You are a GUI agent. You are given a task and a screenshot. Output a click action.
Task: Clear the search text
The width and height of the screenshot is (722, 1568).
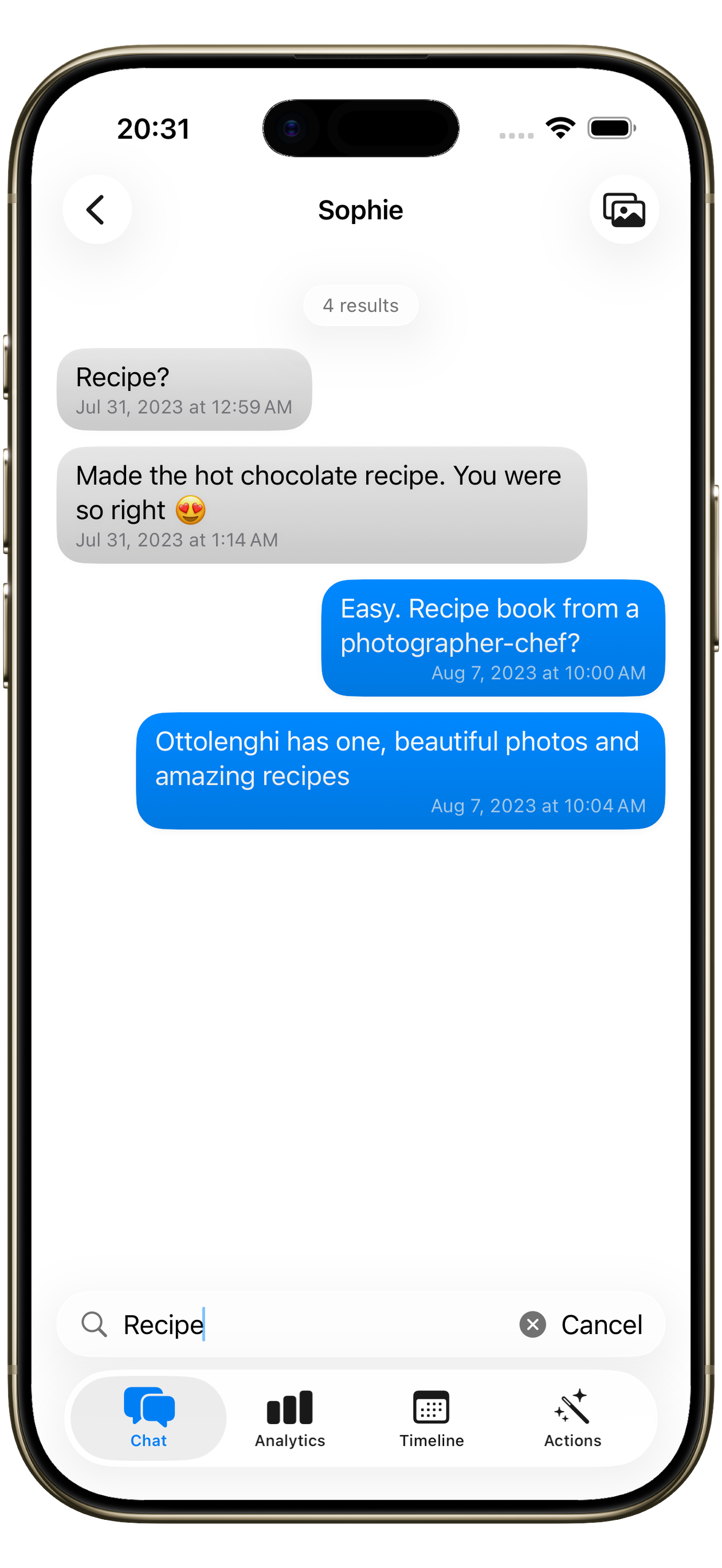pyautogui.click(x=532, y=1325)
